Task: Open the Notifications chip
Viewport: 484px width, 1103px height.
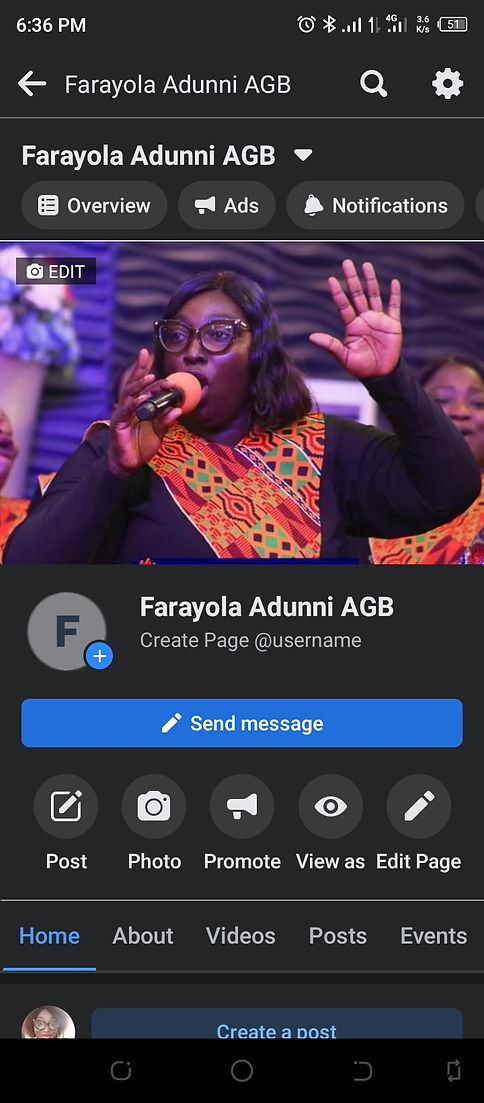Action: [375, 205]
